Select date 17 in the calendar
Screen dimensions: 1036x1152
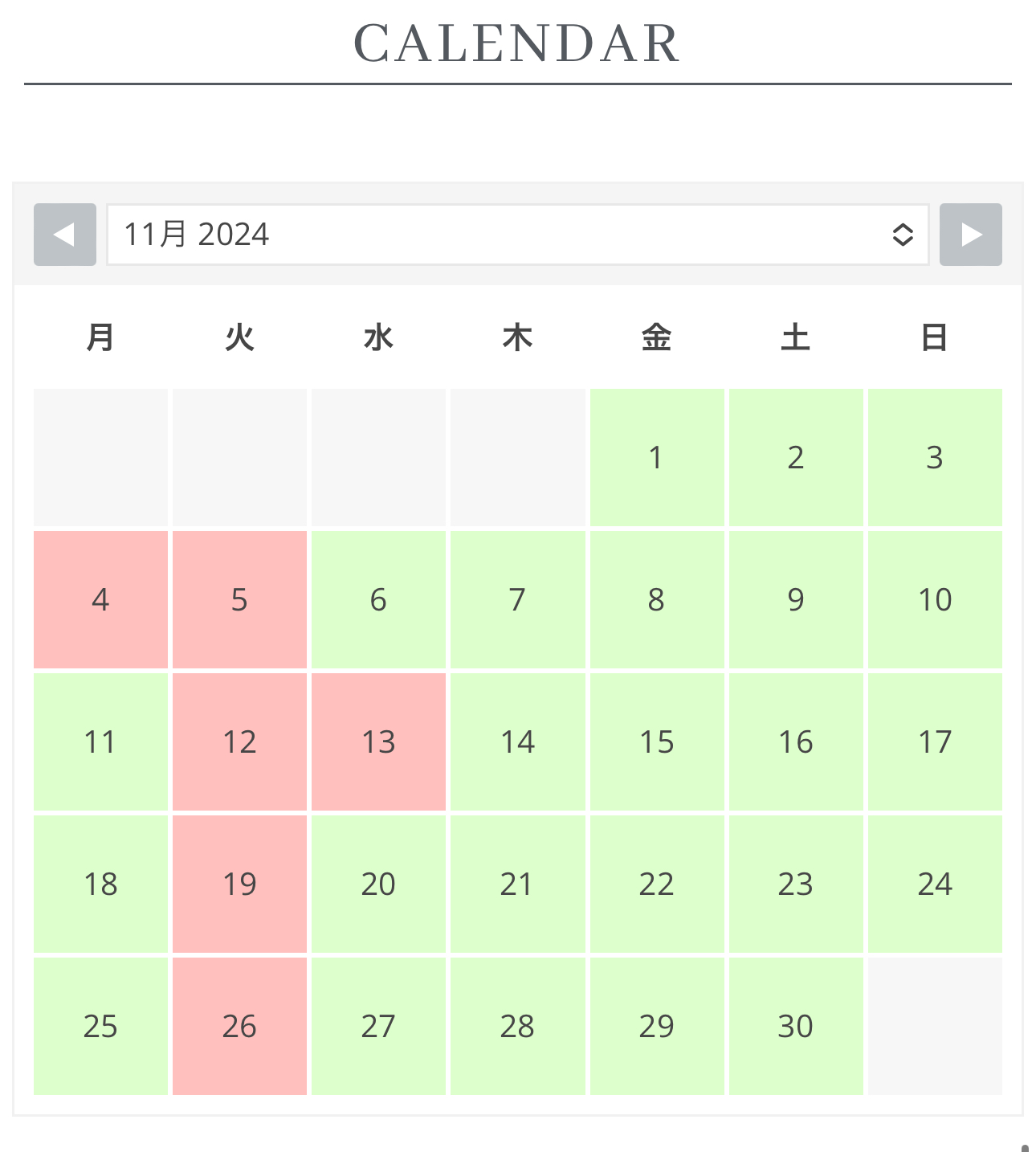tap(934, 741)
